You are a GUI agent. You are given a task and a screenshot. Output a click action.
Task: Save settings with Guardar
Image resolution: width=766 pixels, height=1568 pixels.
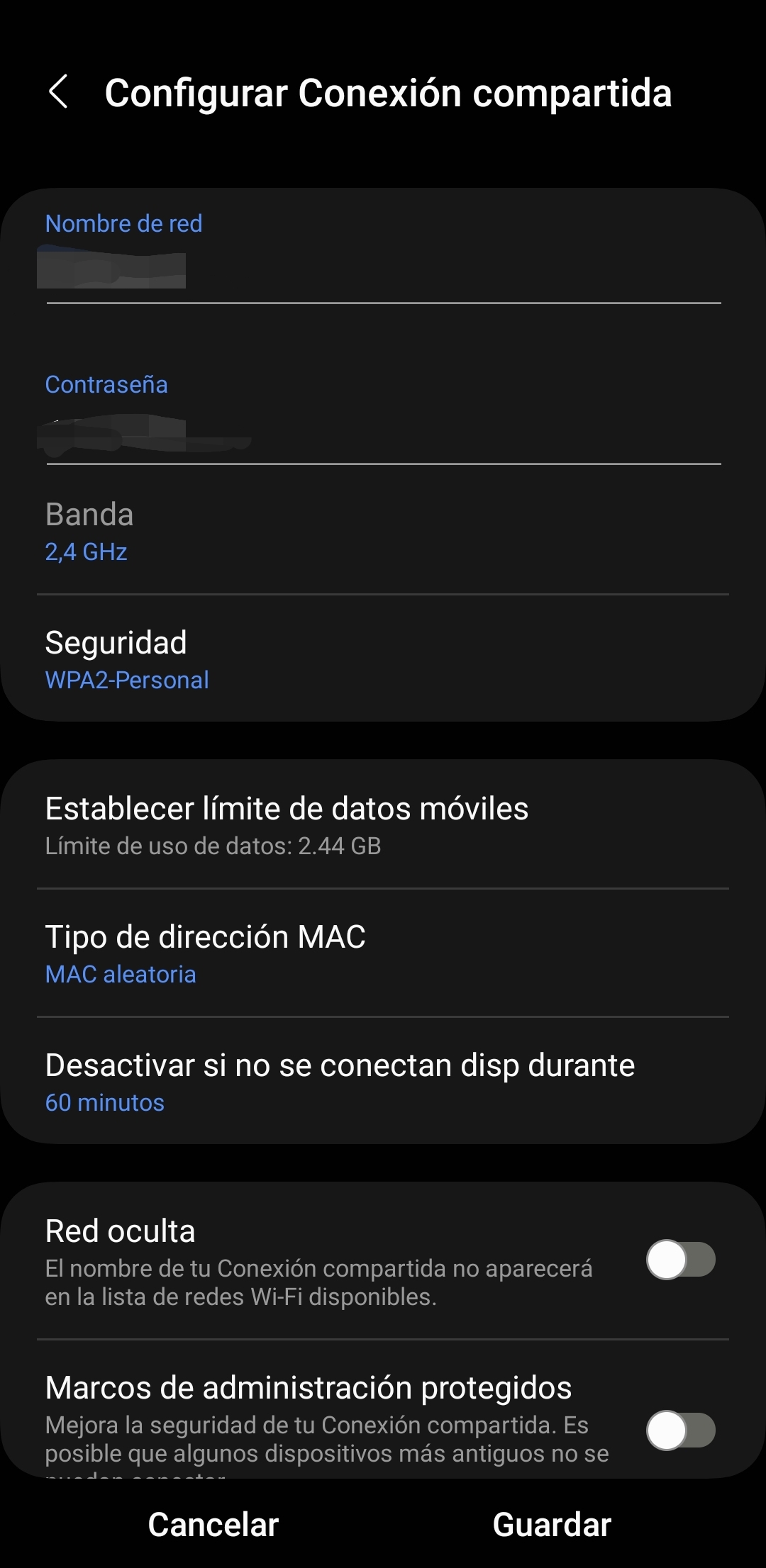point(552,1525)
